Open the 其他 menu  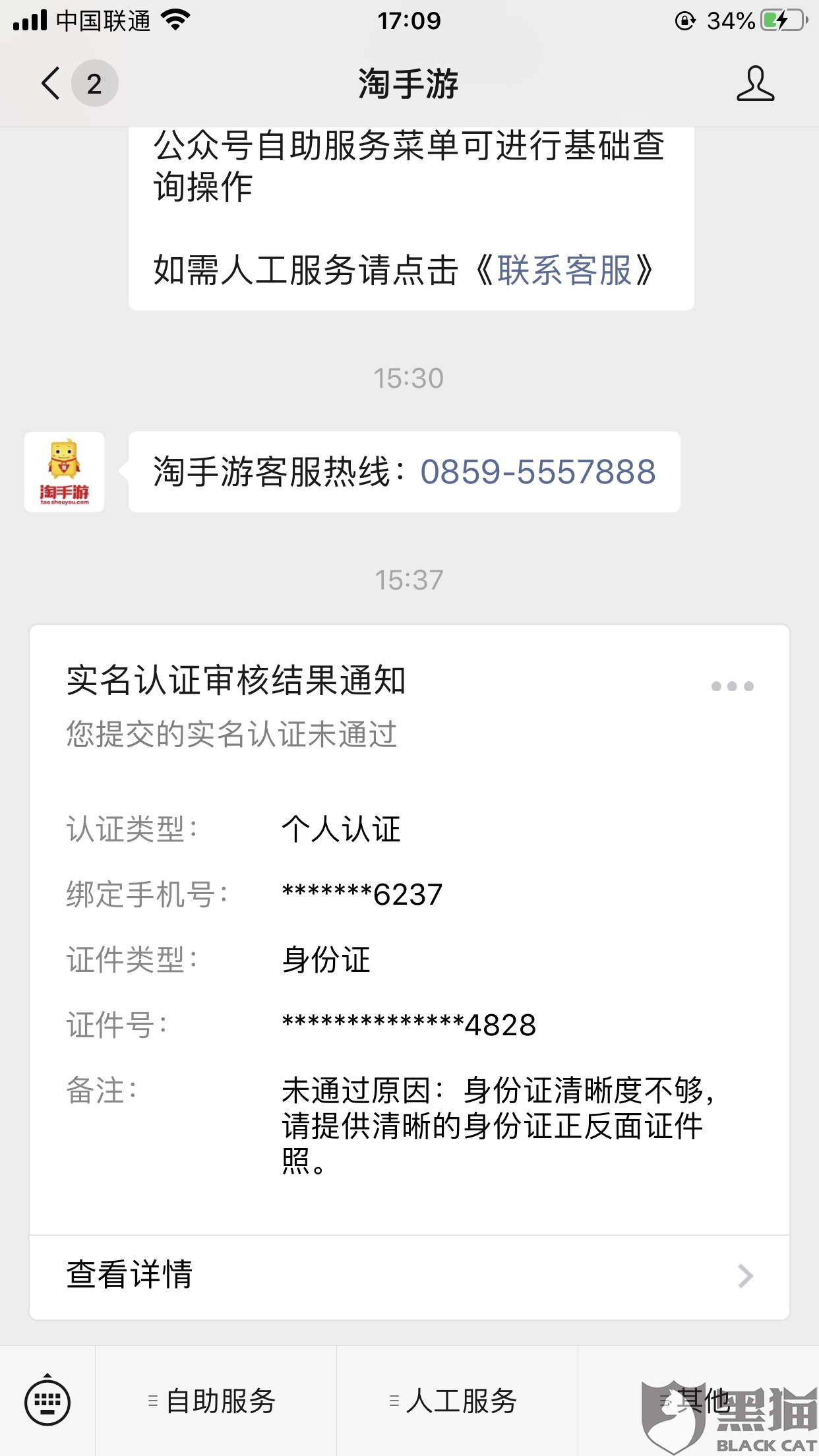698,1401
